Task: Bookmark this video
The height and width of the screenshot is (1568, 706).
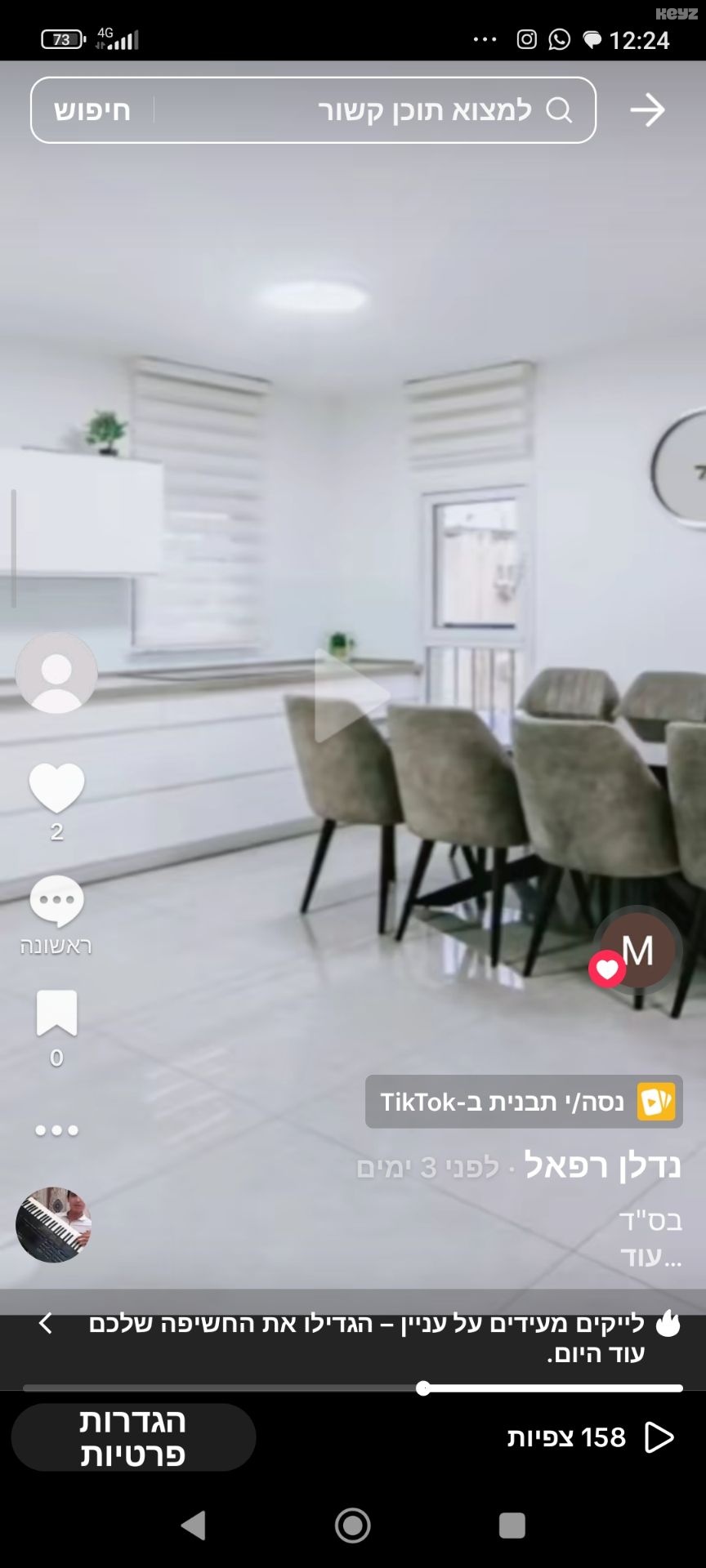Action: 56,1013
